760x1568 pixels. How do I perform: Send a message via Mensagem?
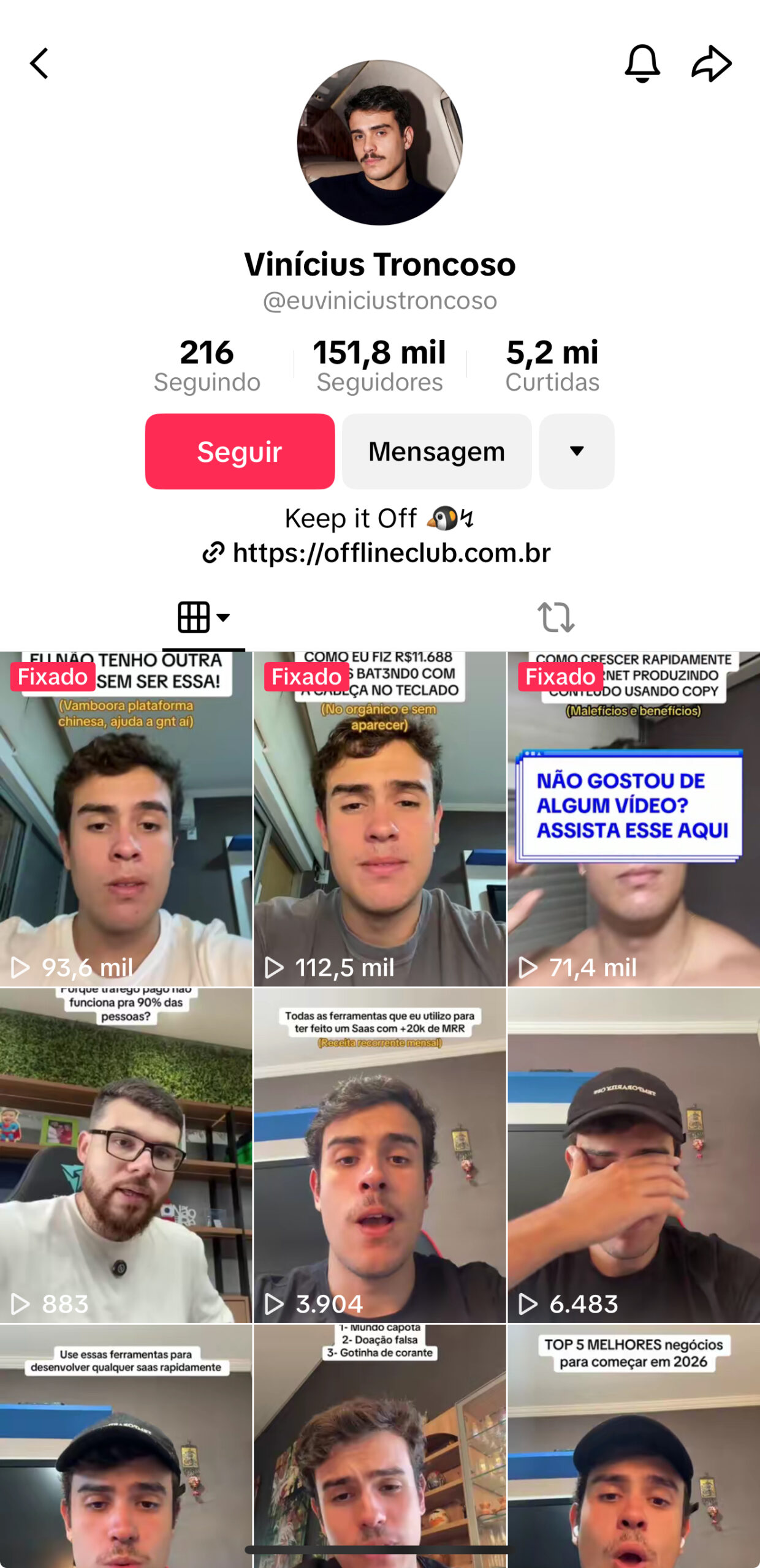[x=436, y=451]
